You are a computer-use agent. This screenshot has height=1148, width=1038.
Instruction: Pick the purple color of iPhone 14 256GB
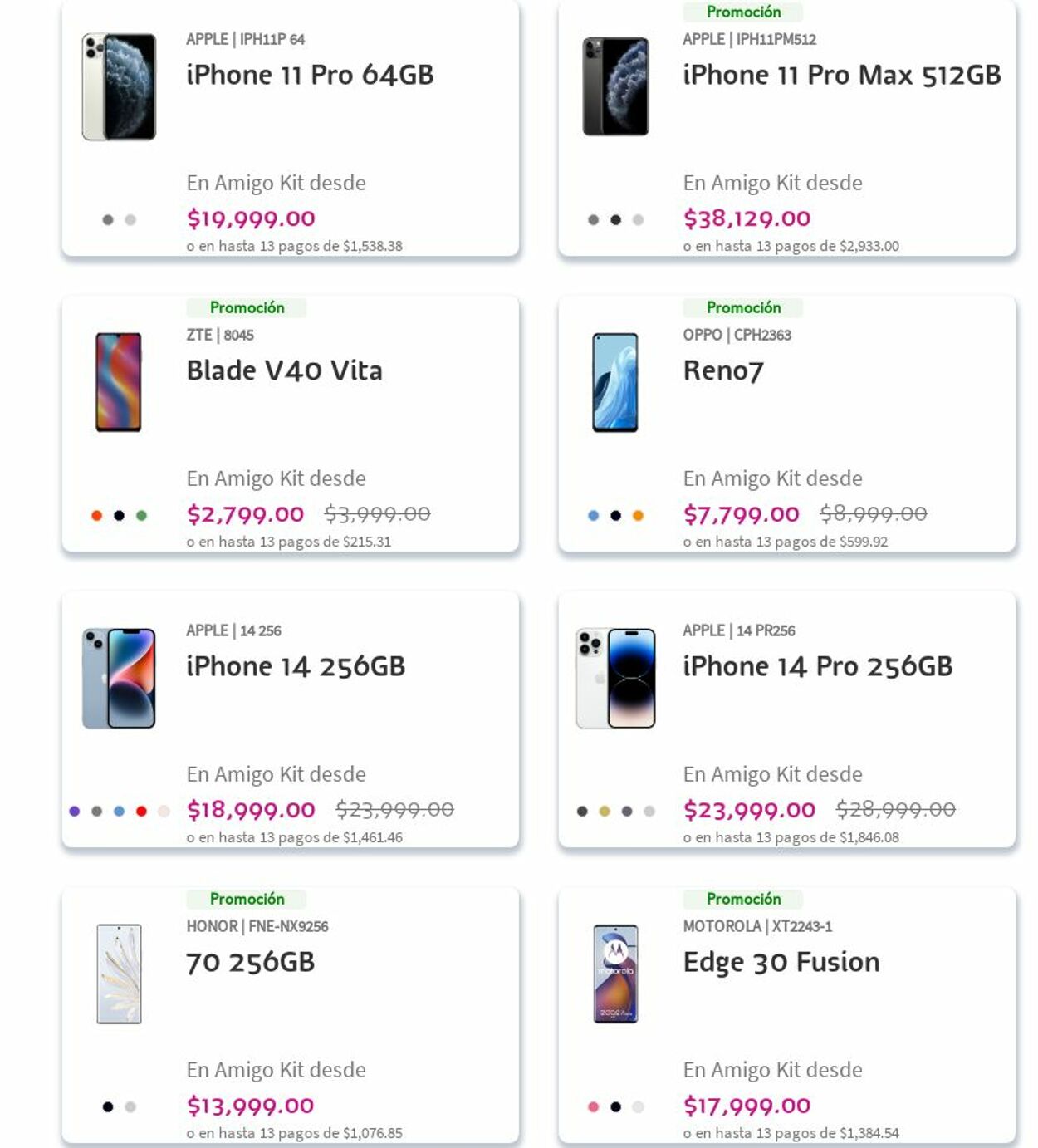coord(75,812)
